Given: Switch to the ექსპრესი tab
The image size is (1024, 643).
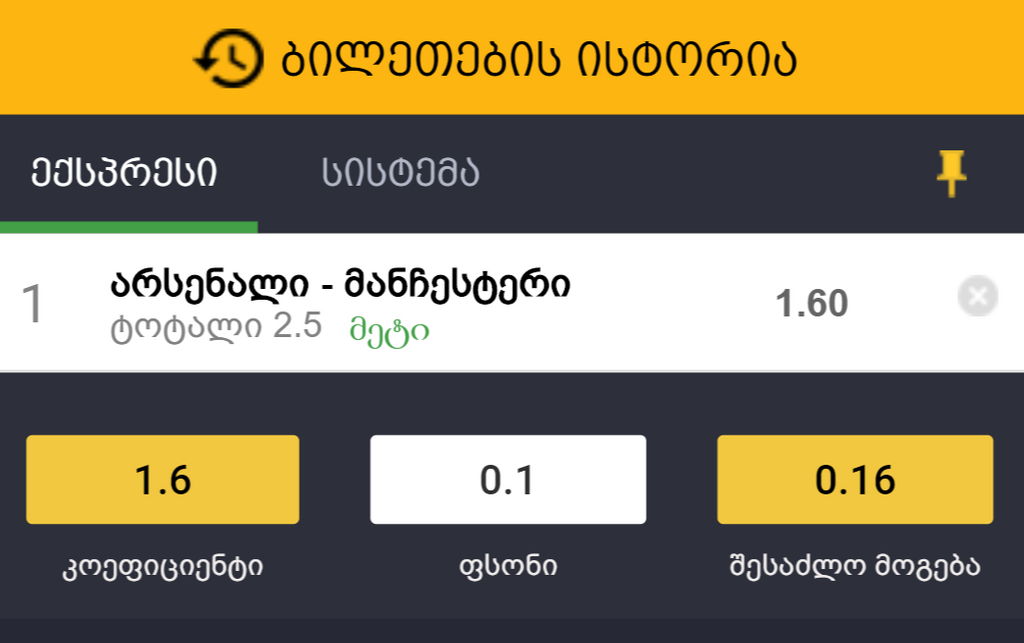Looking at the screenshot, I should [124, 174].
